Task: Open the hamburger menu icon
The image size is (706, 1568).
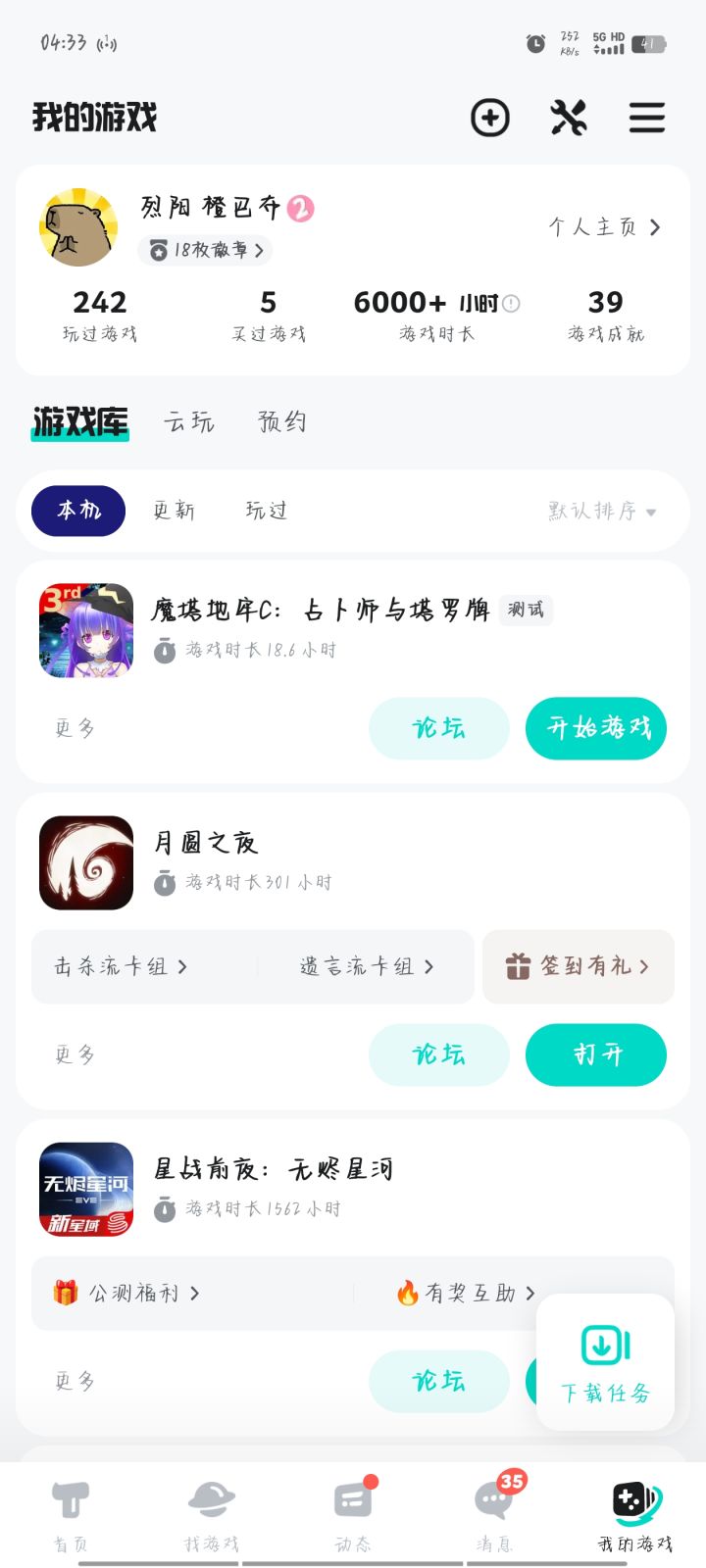Action: 647,117
